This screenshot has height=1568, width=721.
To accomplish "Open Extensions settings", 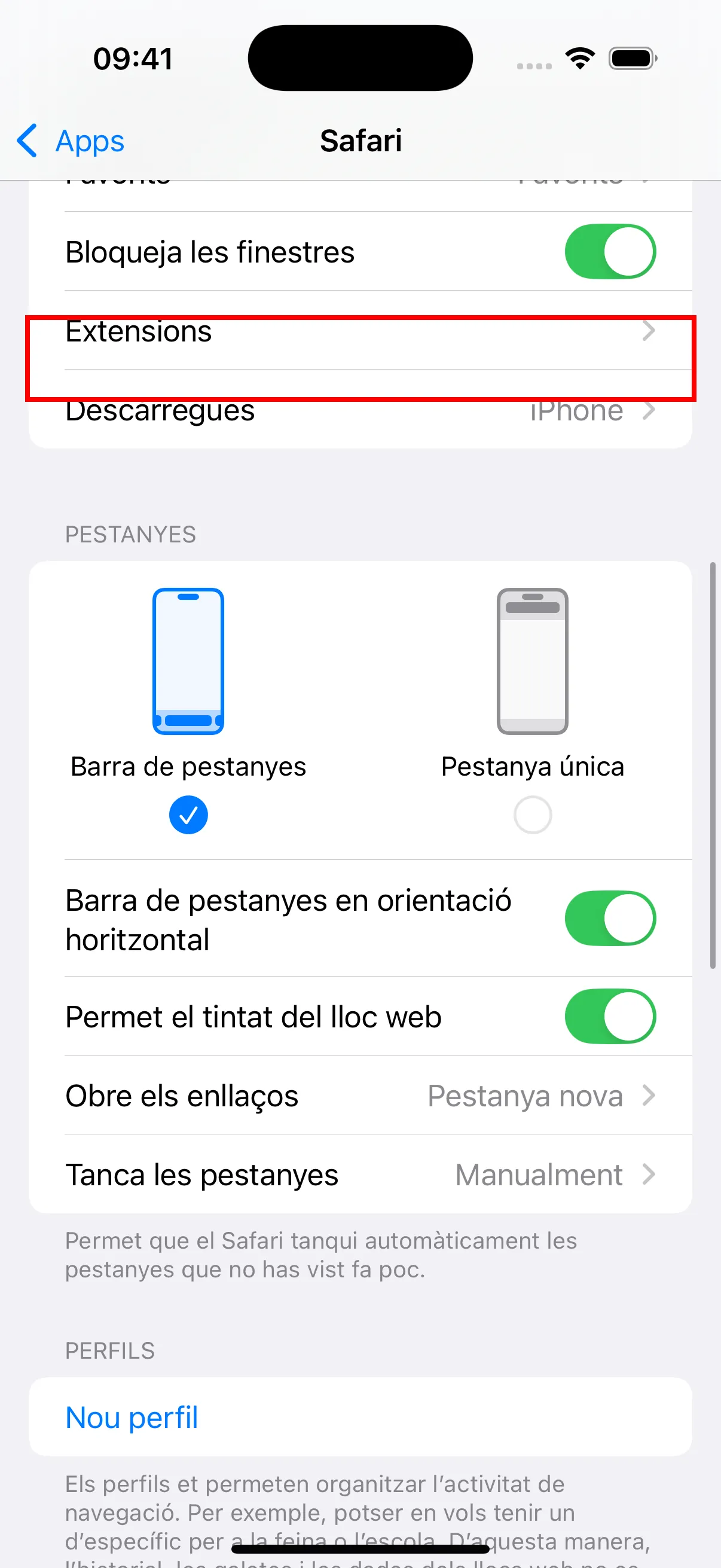I will click(359, 332).
